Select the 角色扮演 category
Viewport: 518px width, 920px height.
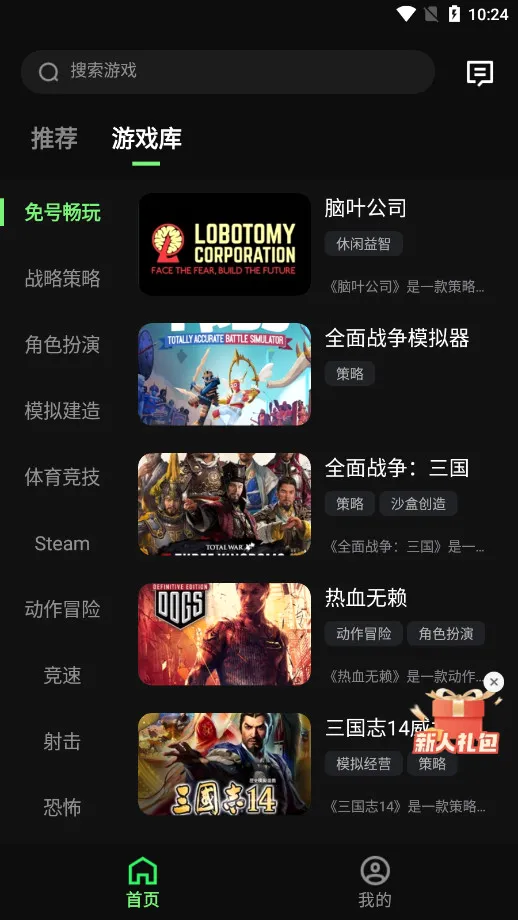click(x=62, y=344)
